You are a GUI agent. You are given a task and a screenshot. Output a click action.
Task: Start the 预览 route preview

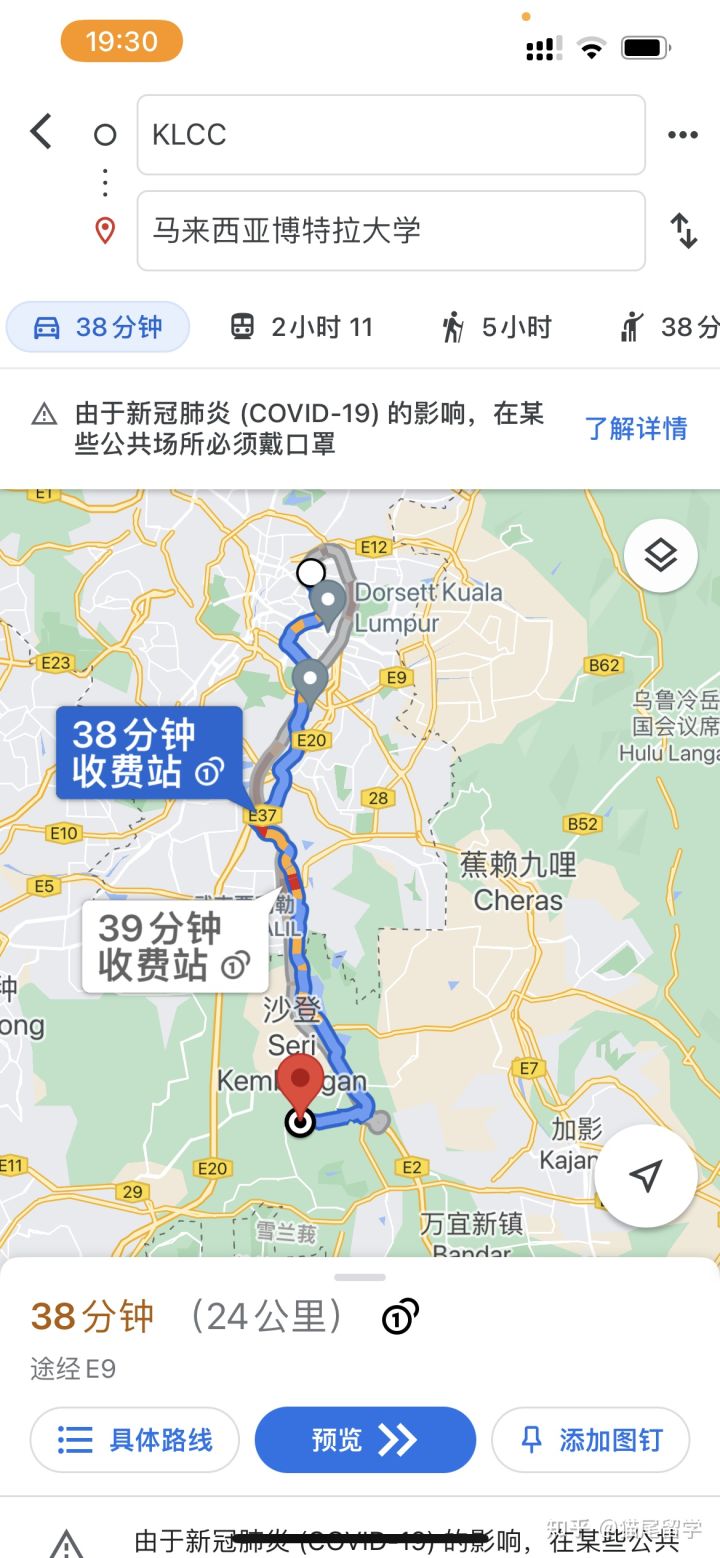365,1440
